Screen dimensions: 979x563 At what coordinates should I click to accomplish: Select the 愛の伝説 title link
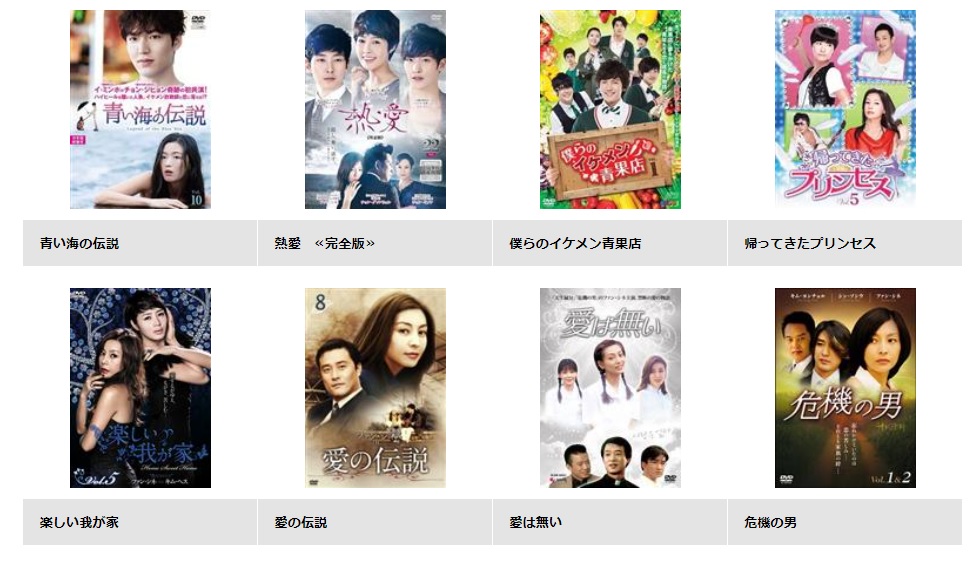tap(300, 522)
